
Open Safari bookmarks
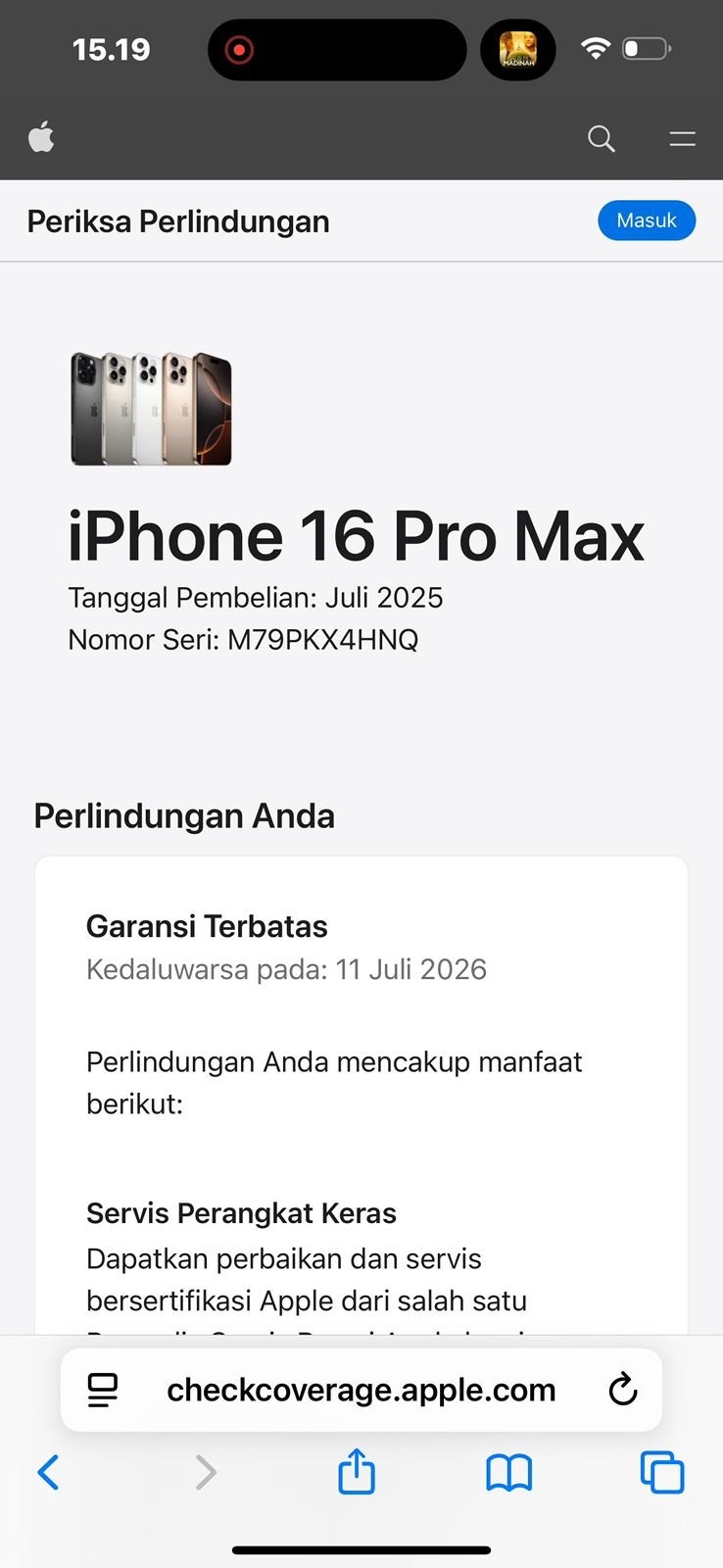click(x=509, y=1473)
